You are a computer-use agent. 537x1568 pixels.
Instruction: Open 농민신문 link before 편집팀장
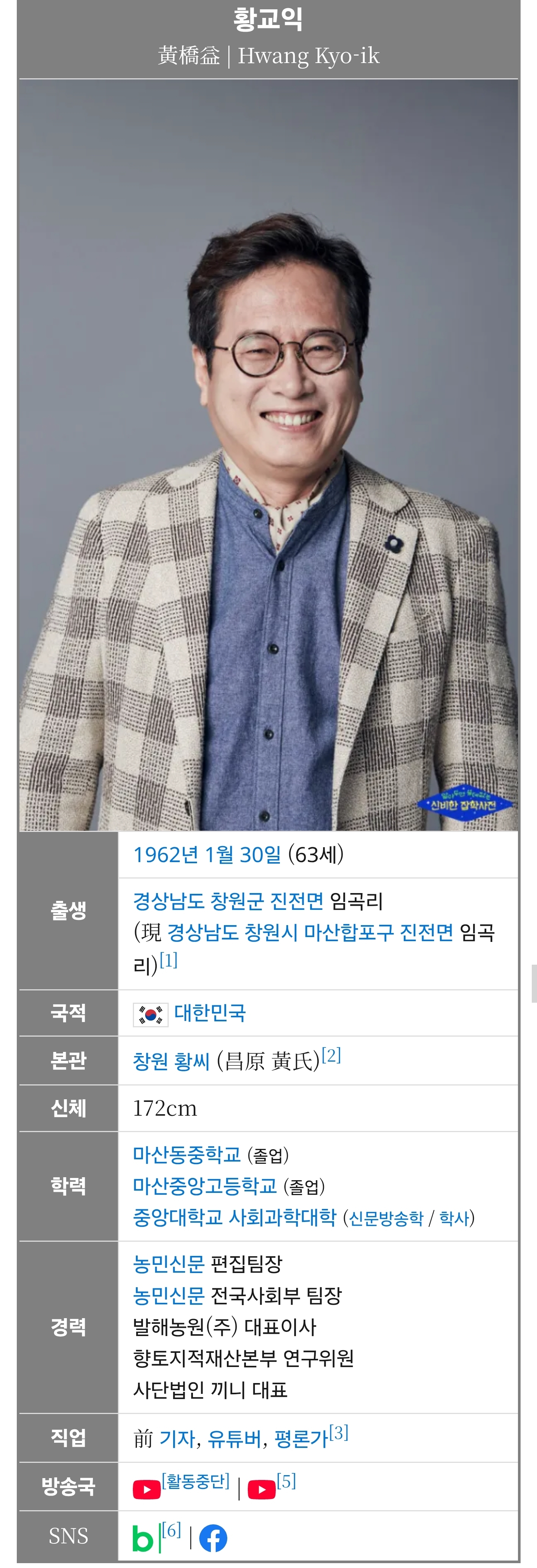tap(169, 1264)
